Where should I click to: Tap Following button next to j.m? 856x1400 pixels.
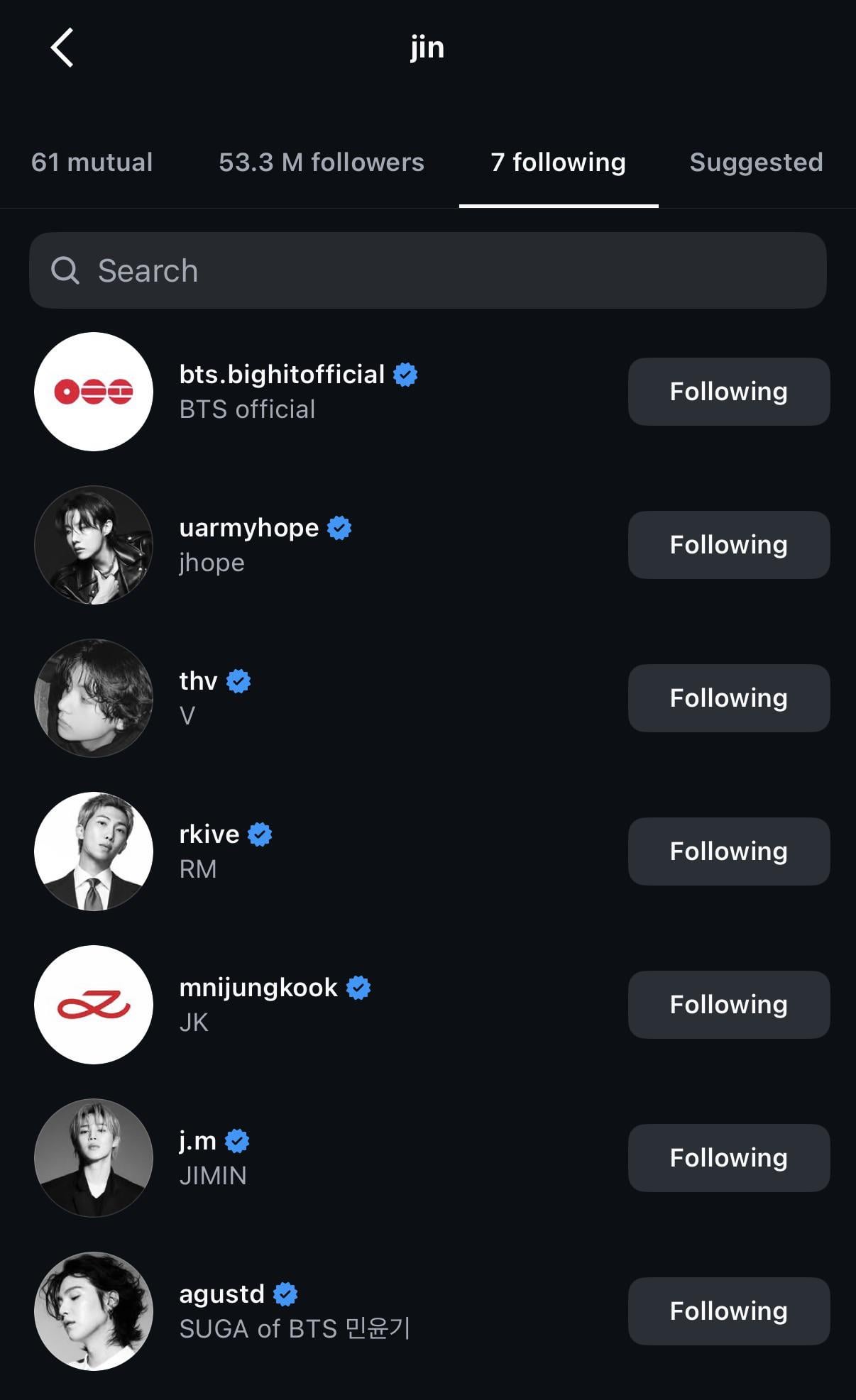coord(728,1158)
